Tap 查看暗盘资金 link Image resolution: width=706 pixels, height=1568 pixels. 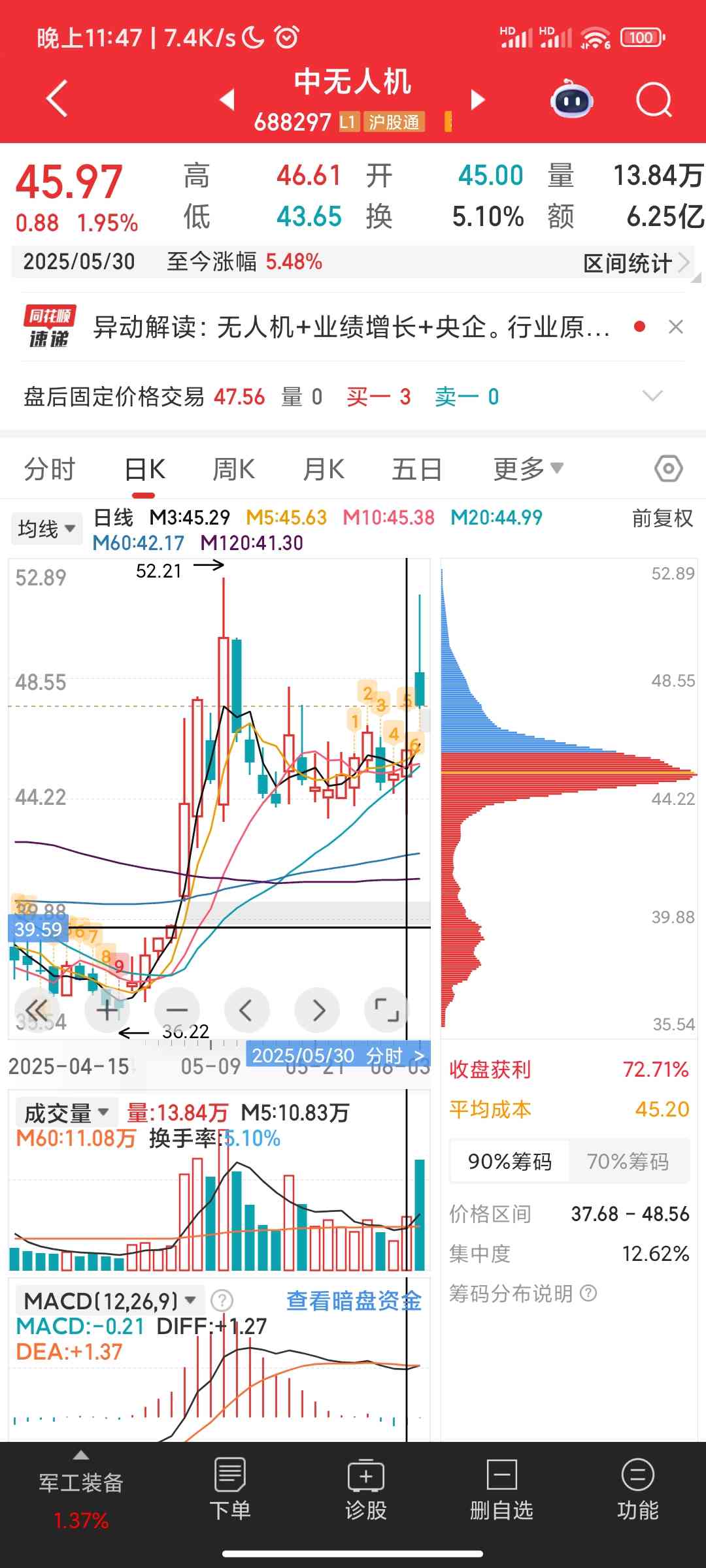coord(354,1301)
